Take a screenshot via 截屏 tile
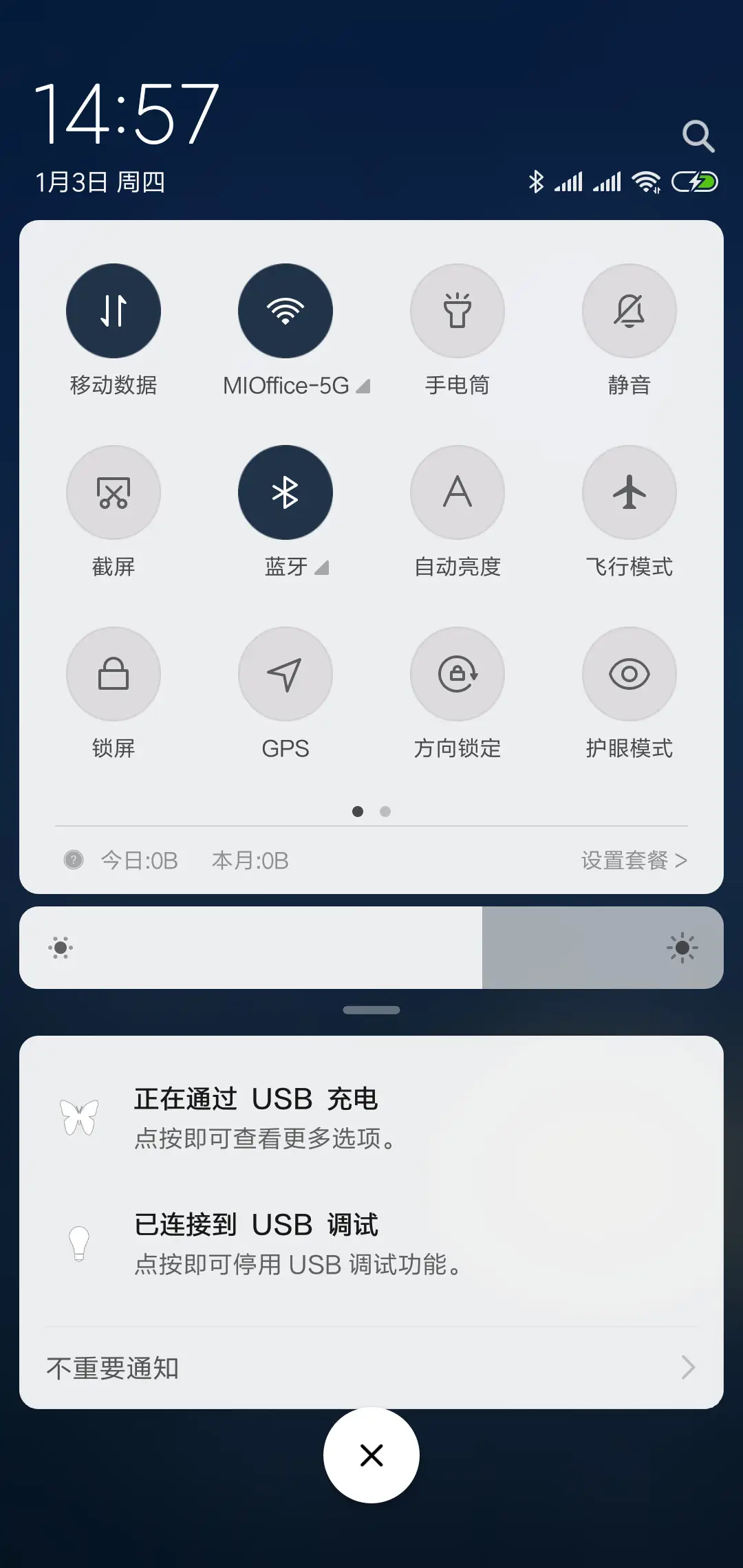This screenshot has height=1568, width=743. click(114, 492)
